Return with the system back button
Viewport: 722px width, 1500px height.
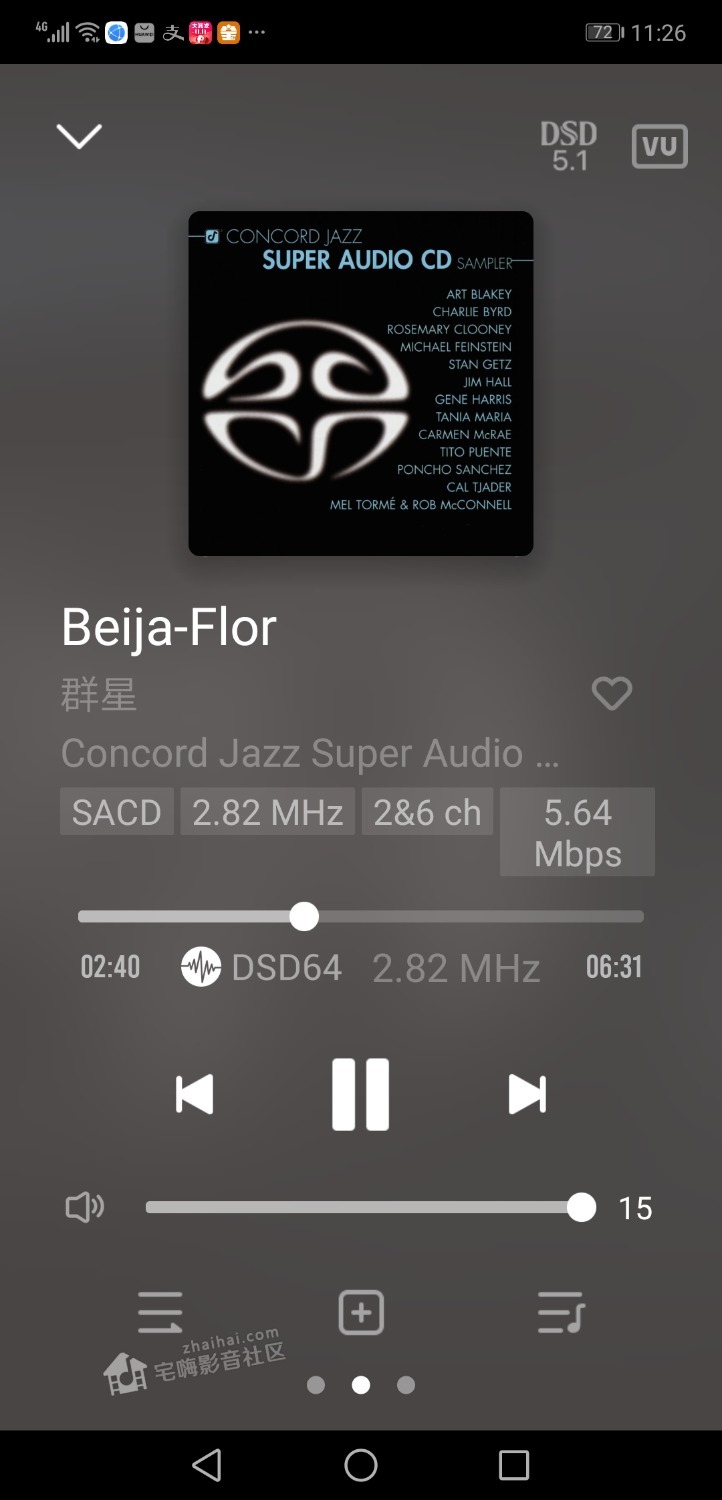click(x=207, y=1465)
